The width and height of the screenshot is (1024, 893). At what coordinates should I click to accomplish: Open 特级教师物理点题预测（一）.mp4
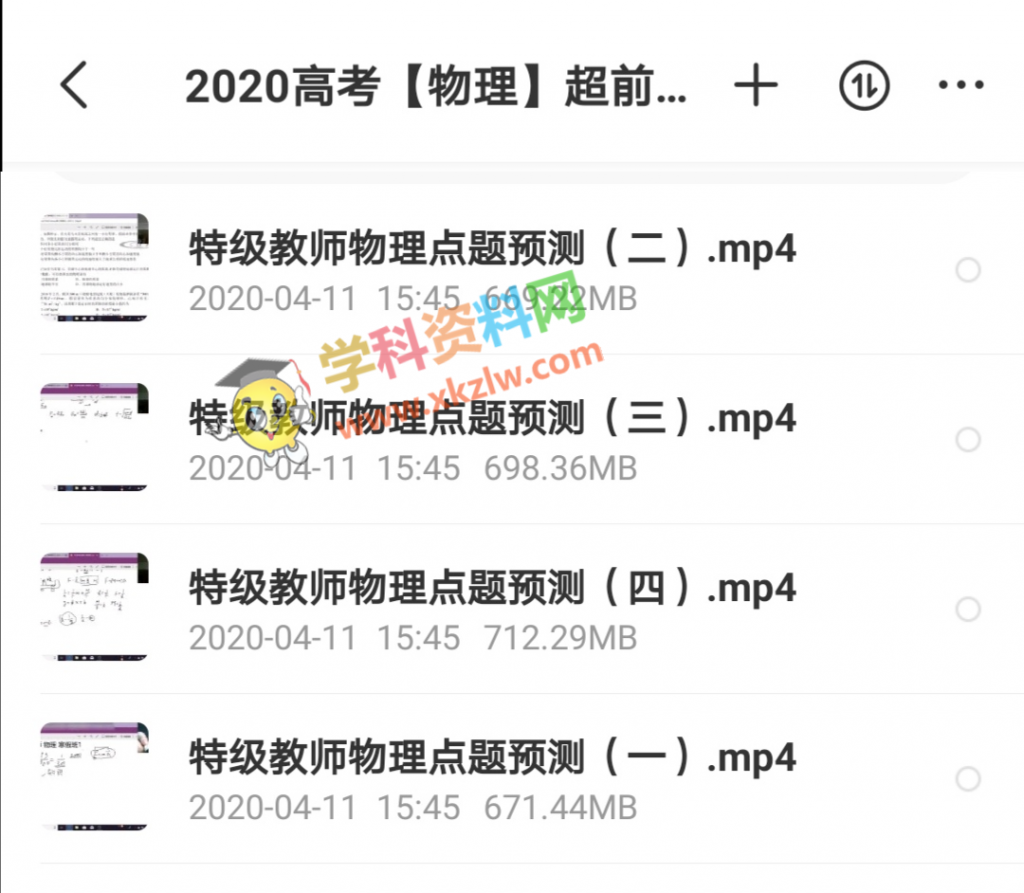pos(492,758)
